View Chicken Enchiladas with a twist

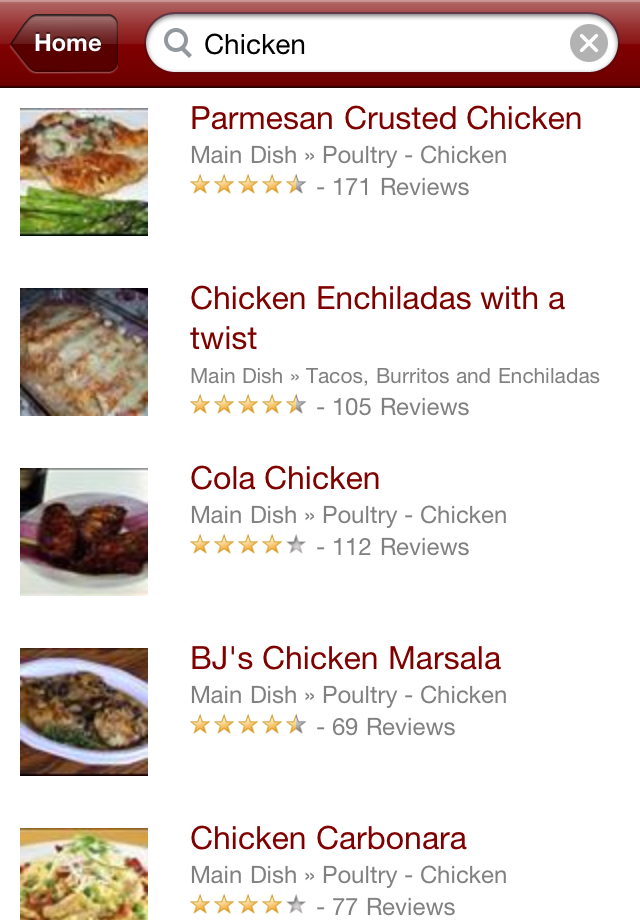377,318
